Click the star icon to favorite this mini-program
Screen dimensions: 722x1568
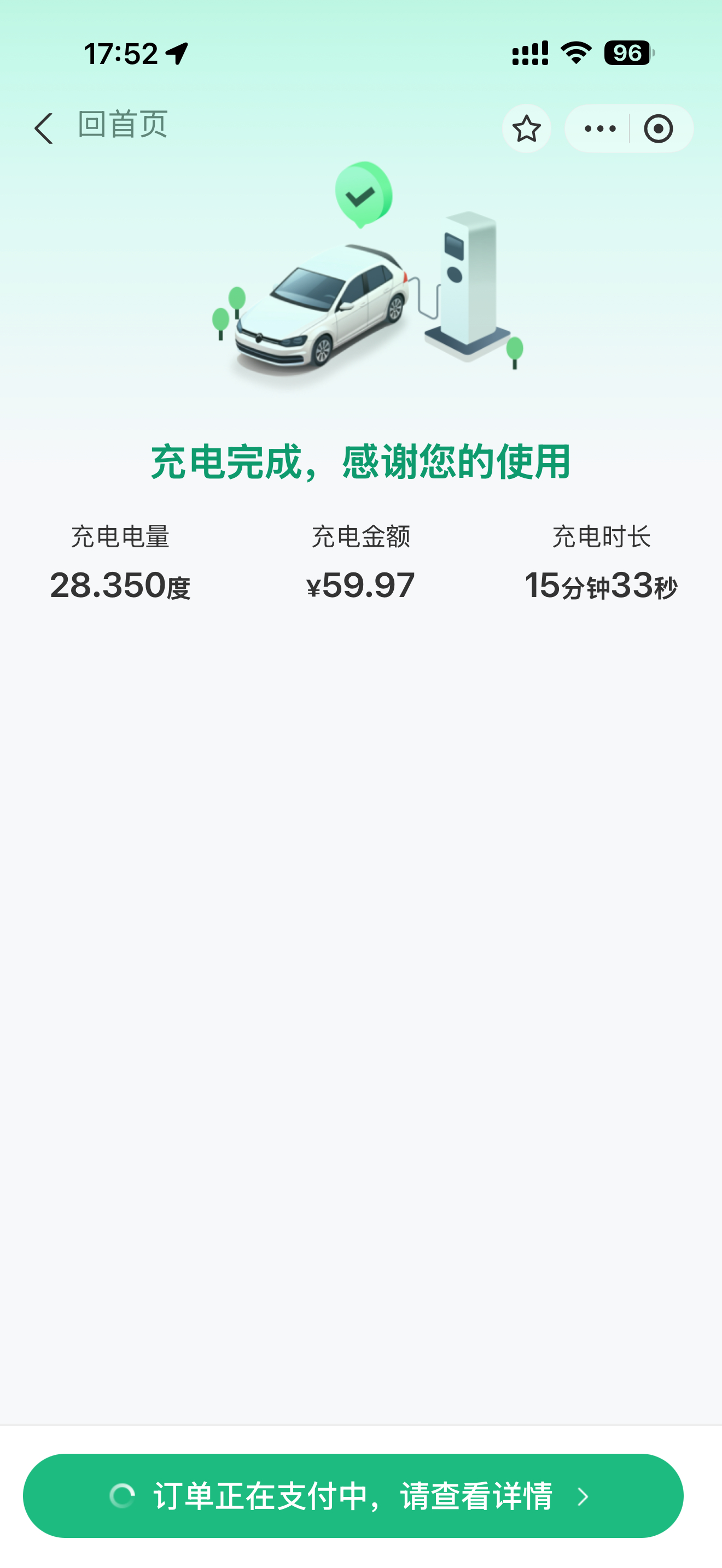pyautogui.click(x=526, y=128)
